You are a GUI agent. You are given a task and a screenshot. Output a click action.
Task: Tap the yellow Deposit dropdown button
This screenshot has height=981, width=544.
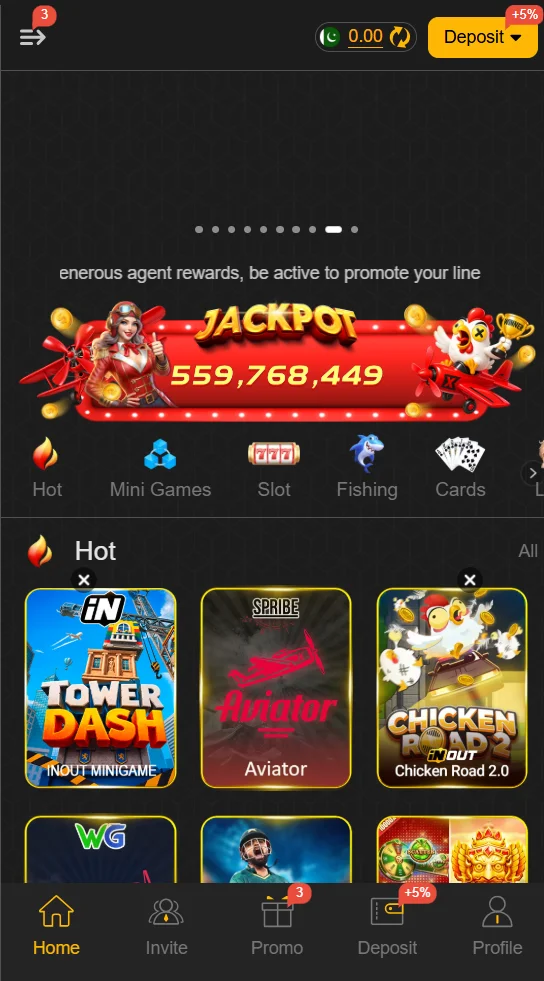tap(482, 38)
